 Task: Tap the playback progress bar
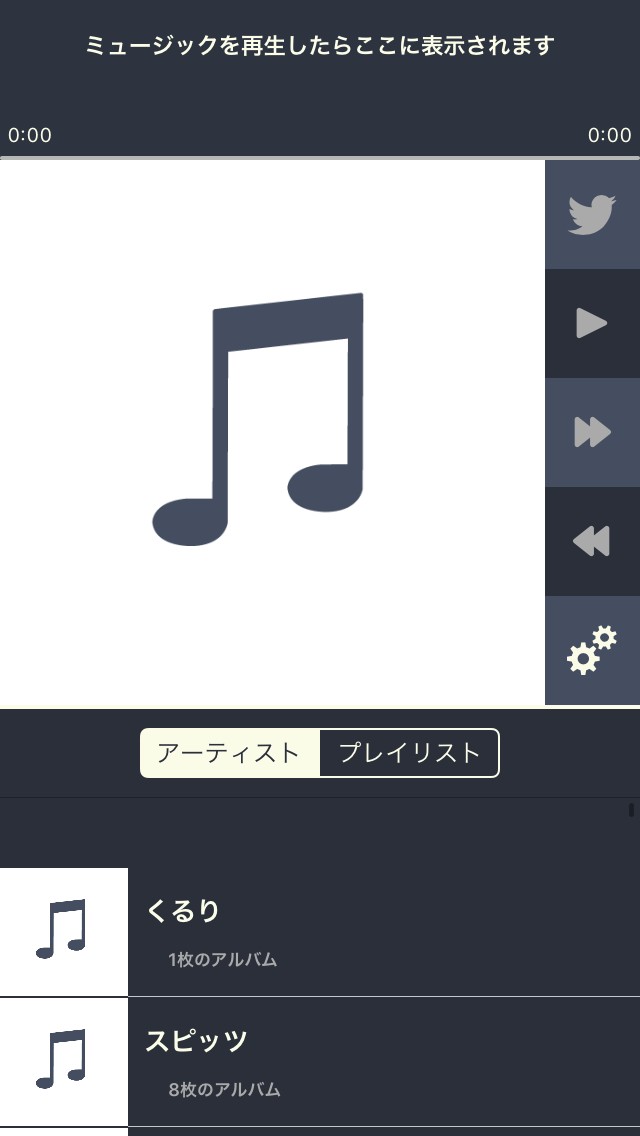point(320,158)
